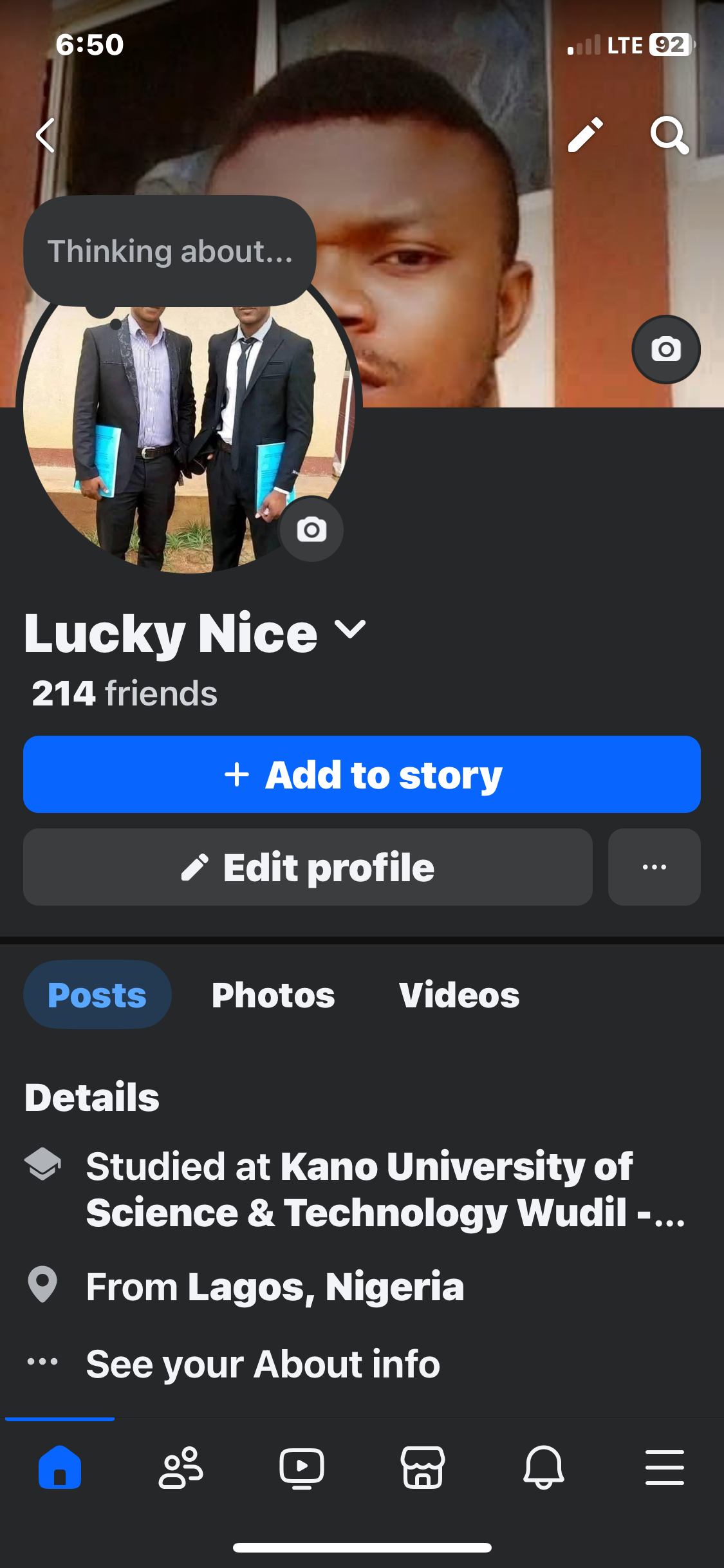Open the 214 friends list
Image resolution: width=724 pixels, height=1568 pixels.
point(125,693)
